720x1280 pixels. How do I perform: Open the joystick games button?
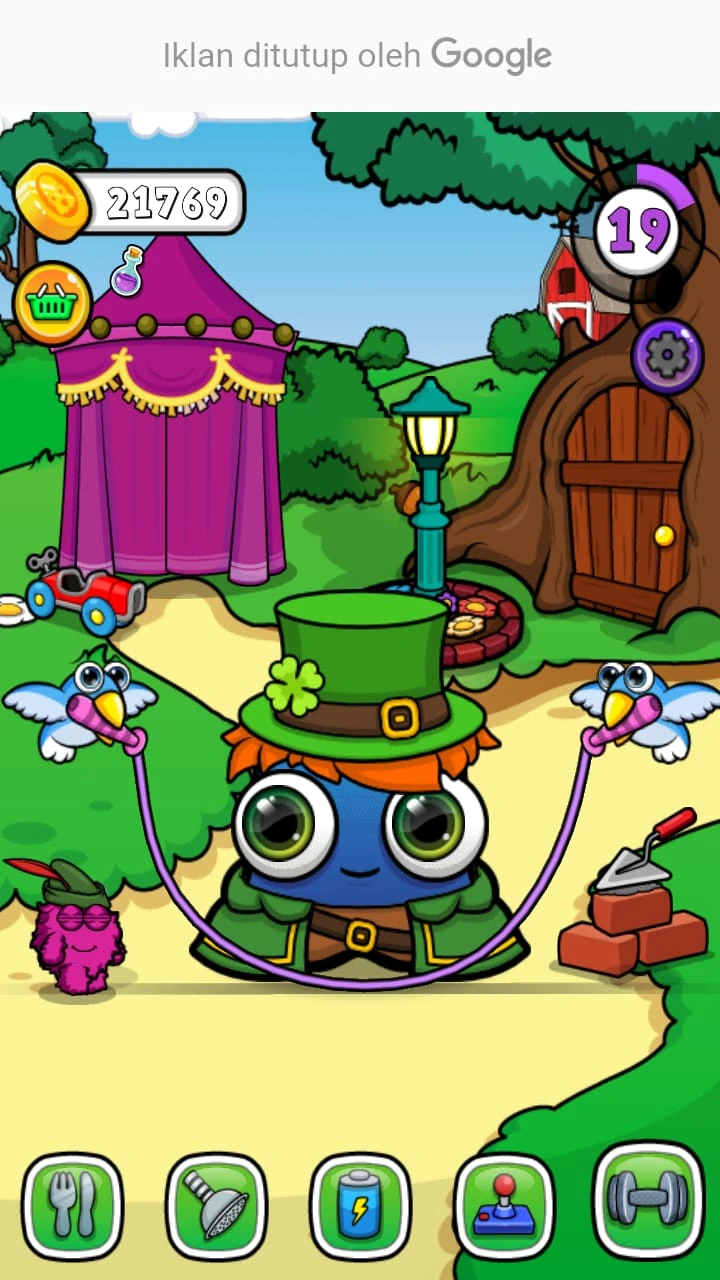point(504,1205)
